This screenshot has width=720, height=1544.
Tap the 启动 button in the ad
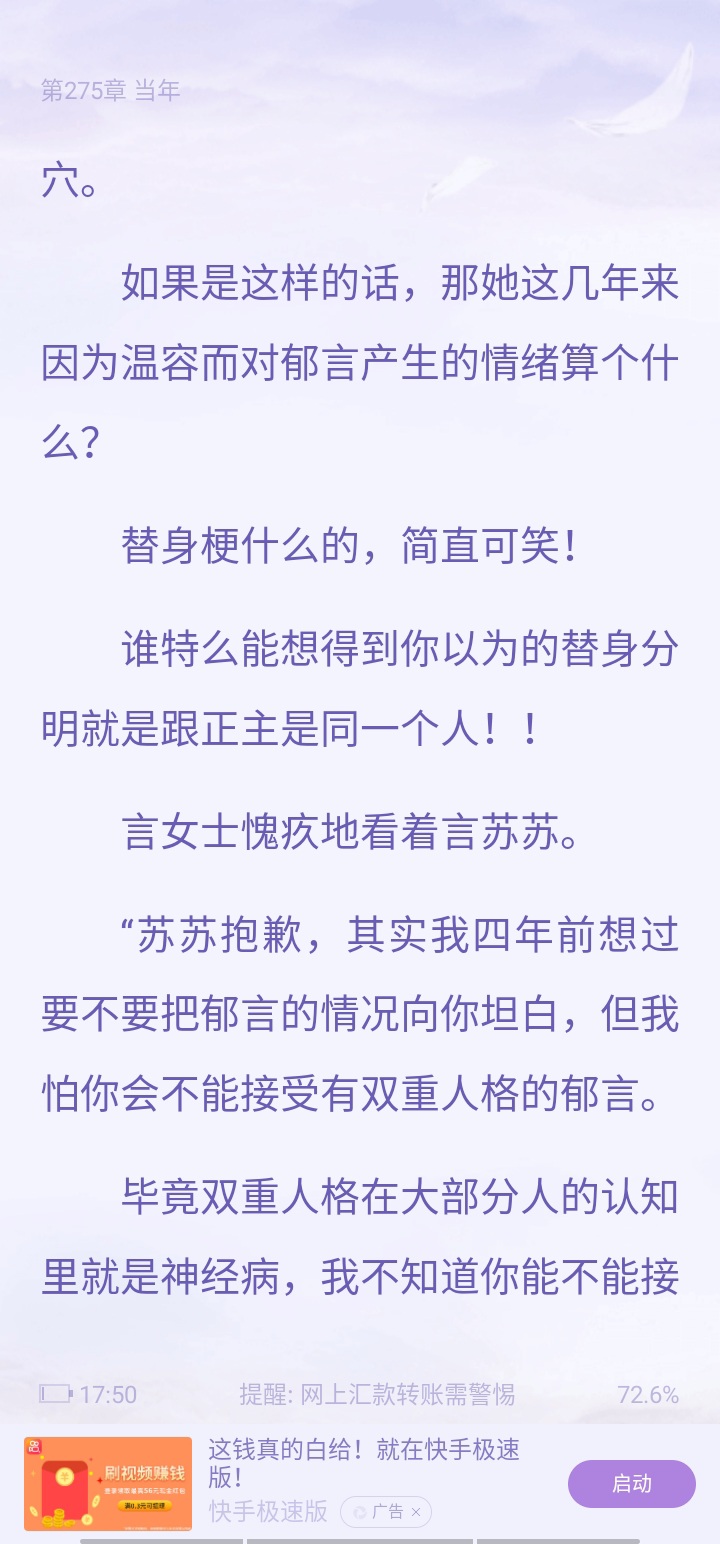631,1484
